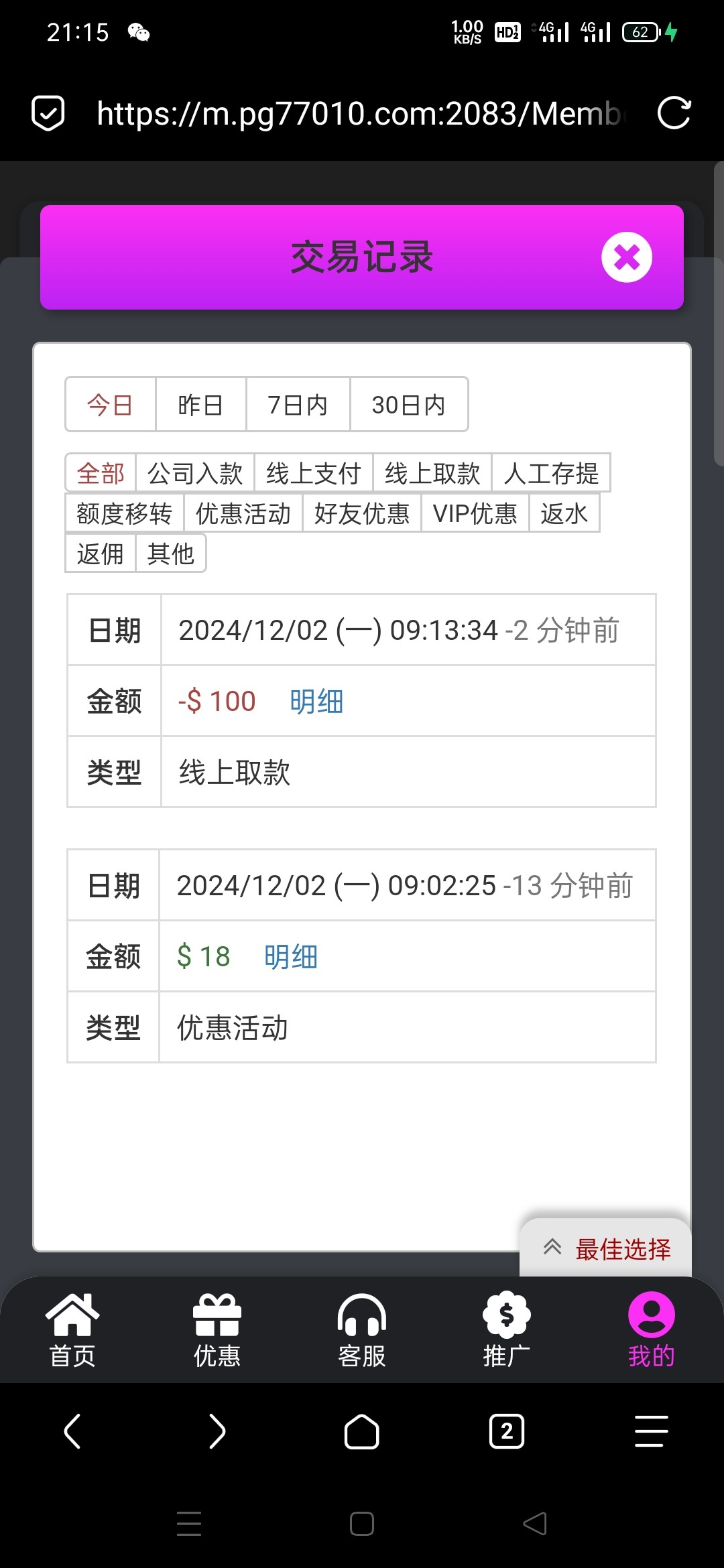Viewport: 724px width, 1568px height.
Task: Expand the 最佳选择 panel
Action: pos(606,1249)
